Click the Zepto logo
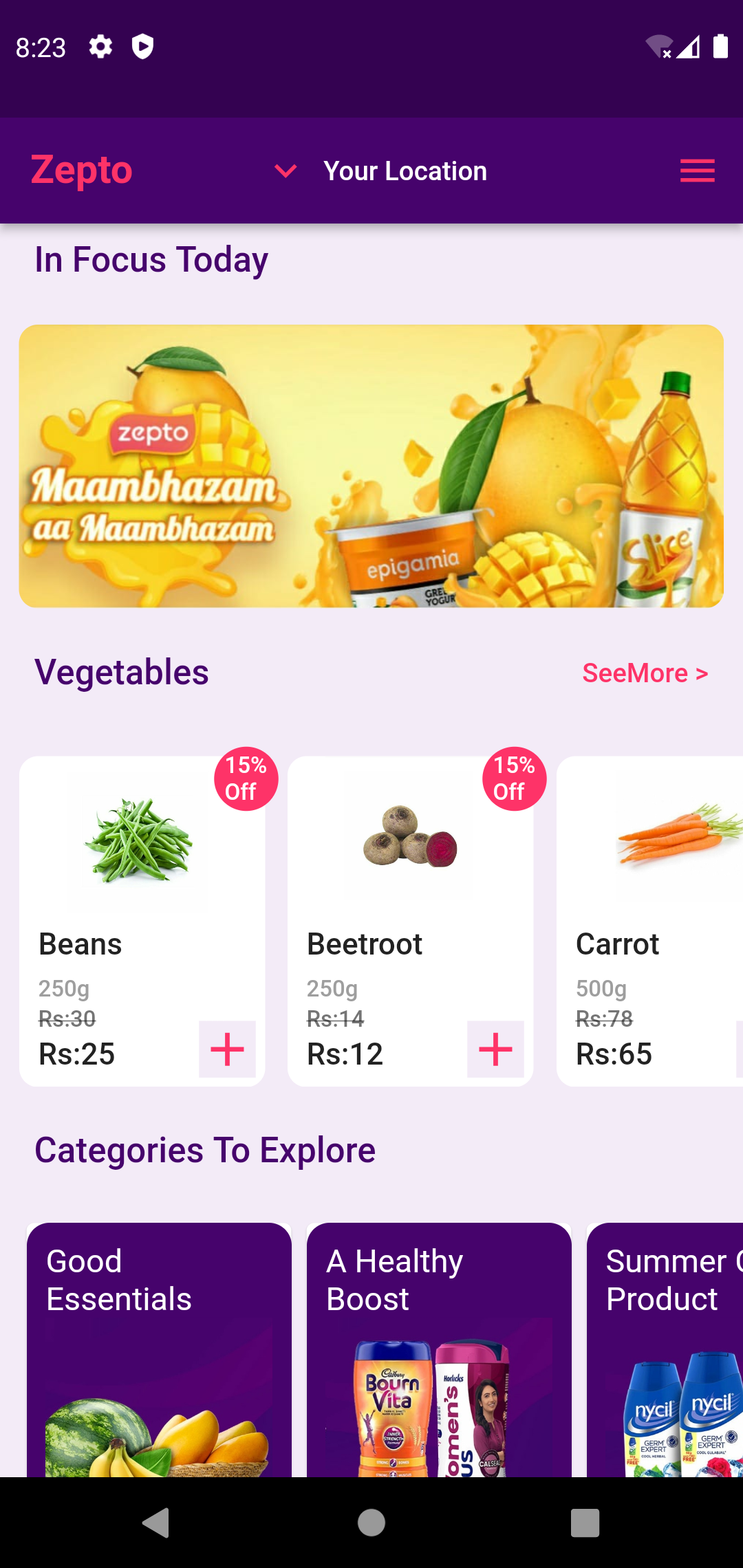The height and width of the screenshot is (1568, 743). point(80,170)
